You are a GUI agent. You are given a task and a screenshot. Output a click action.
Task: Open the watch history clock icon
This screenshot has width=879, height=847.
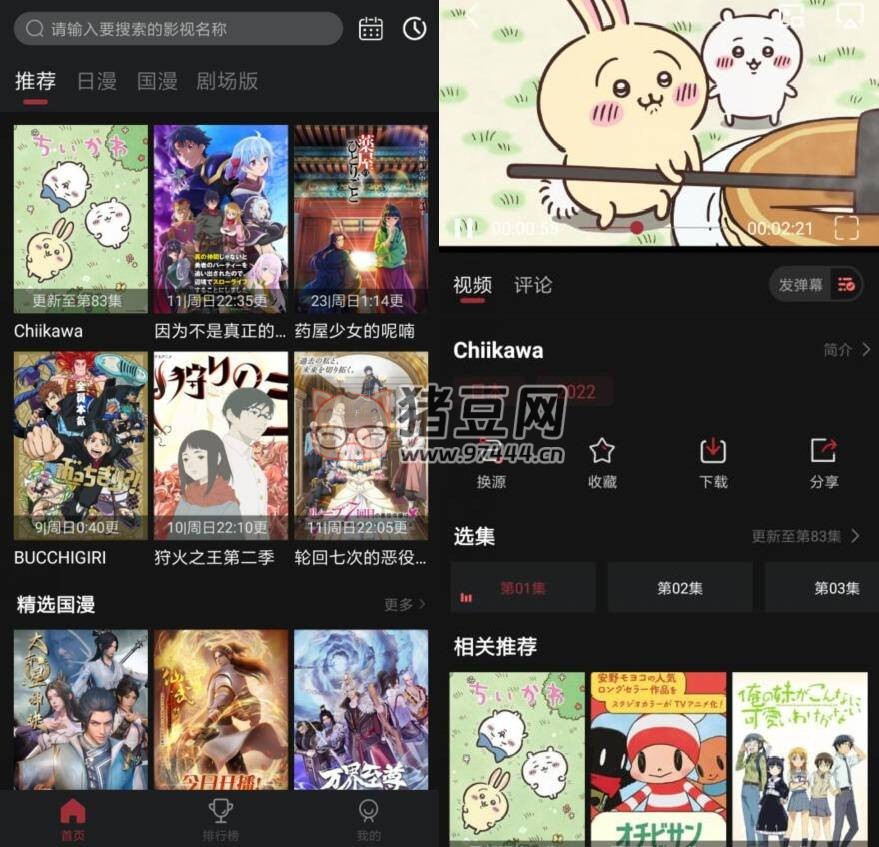click(414, 29)
